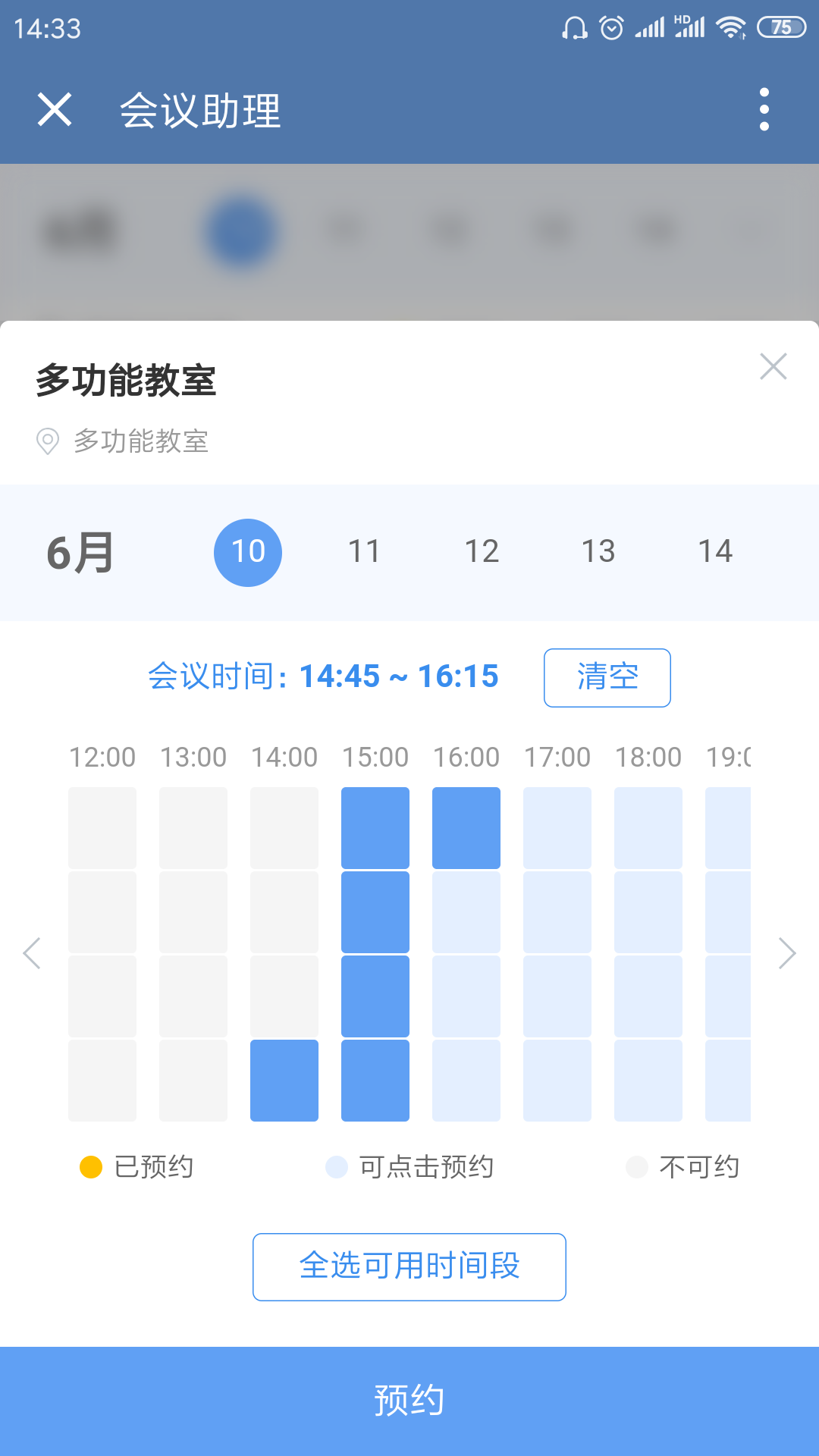Screen dimensions: 819x1456
Task: Show earlier time slots with left arrow
Action: pos(32,953)
